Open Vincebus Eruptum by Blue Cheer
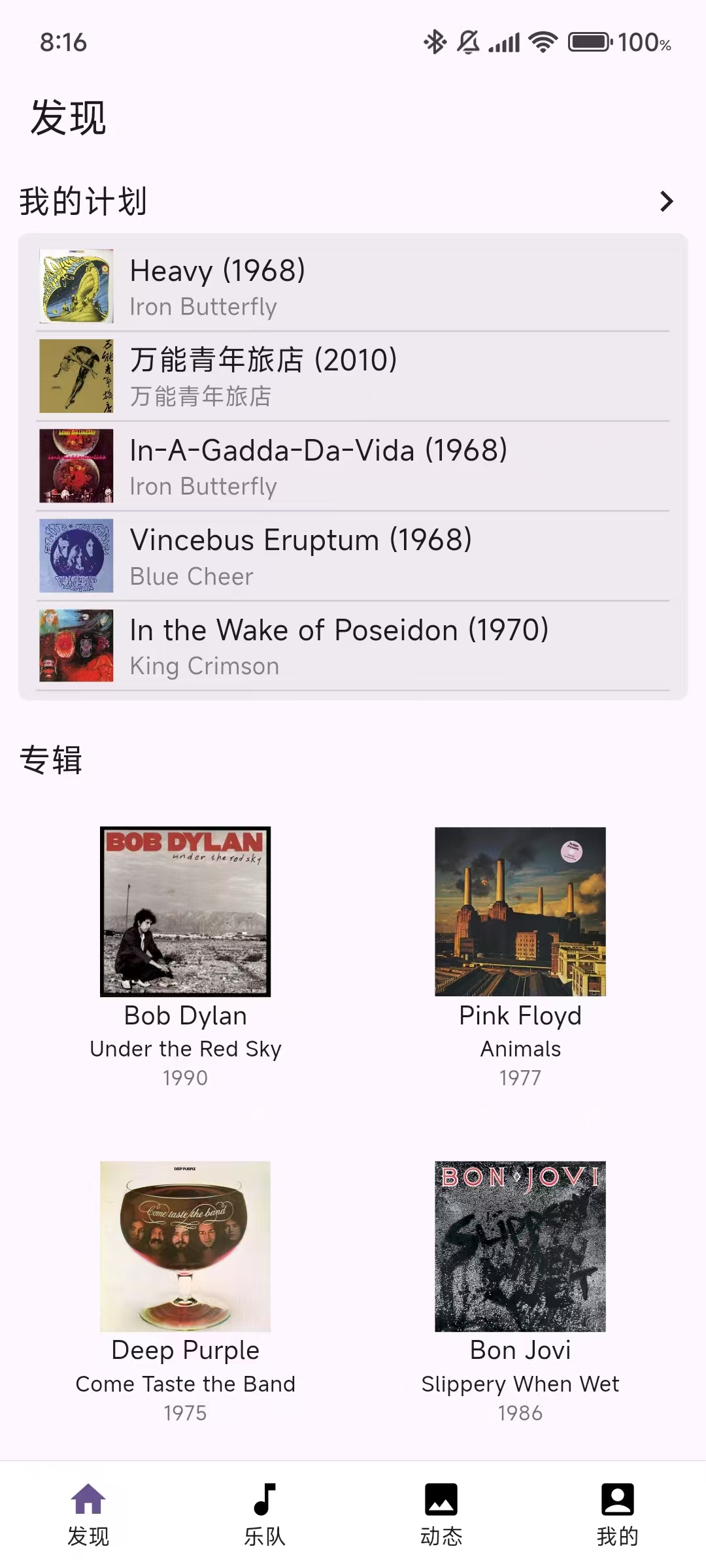 (353, 556)
